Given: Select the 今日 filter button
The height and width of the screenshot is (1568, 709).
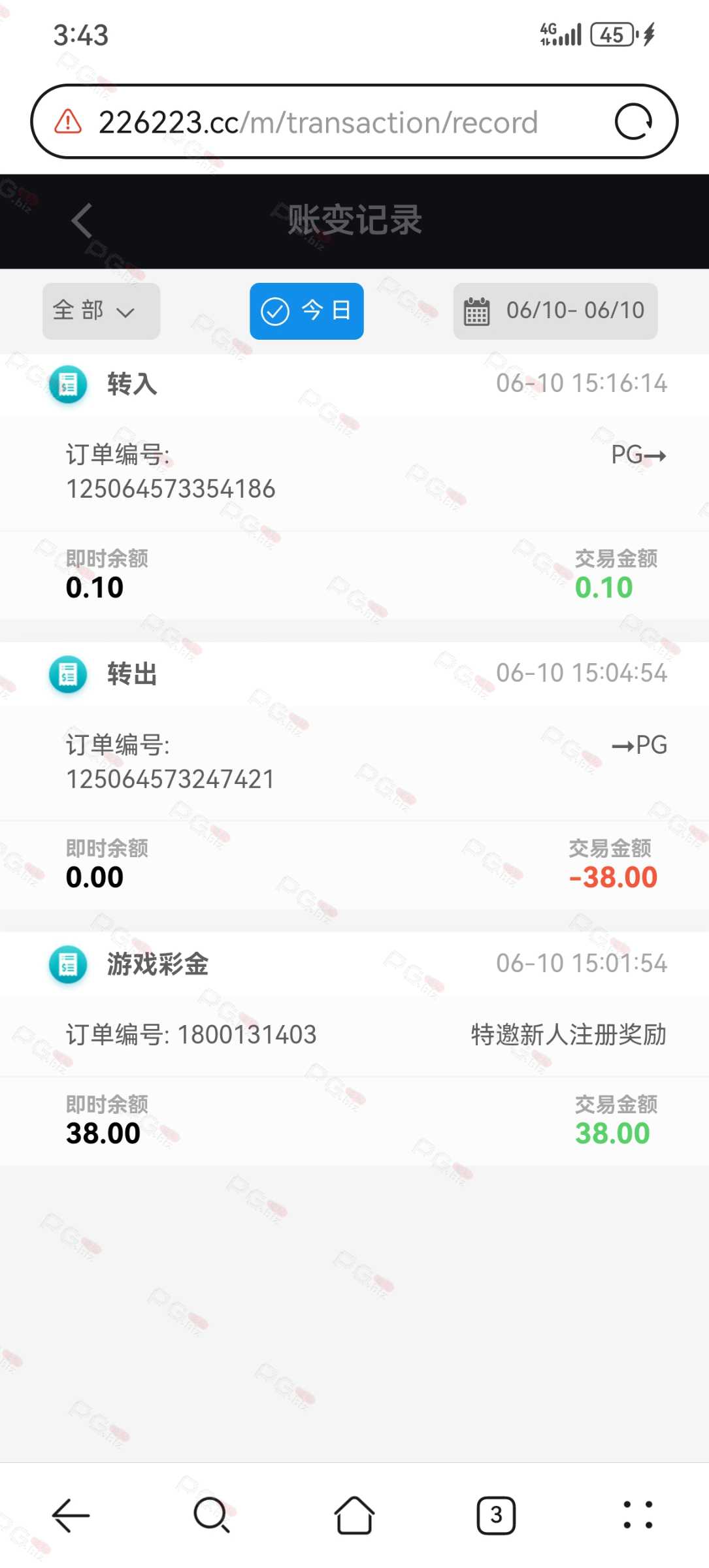Looking at the screenshot, I should [306, 311].
